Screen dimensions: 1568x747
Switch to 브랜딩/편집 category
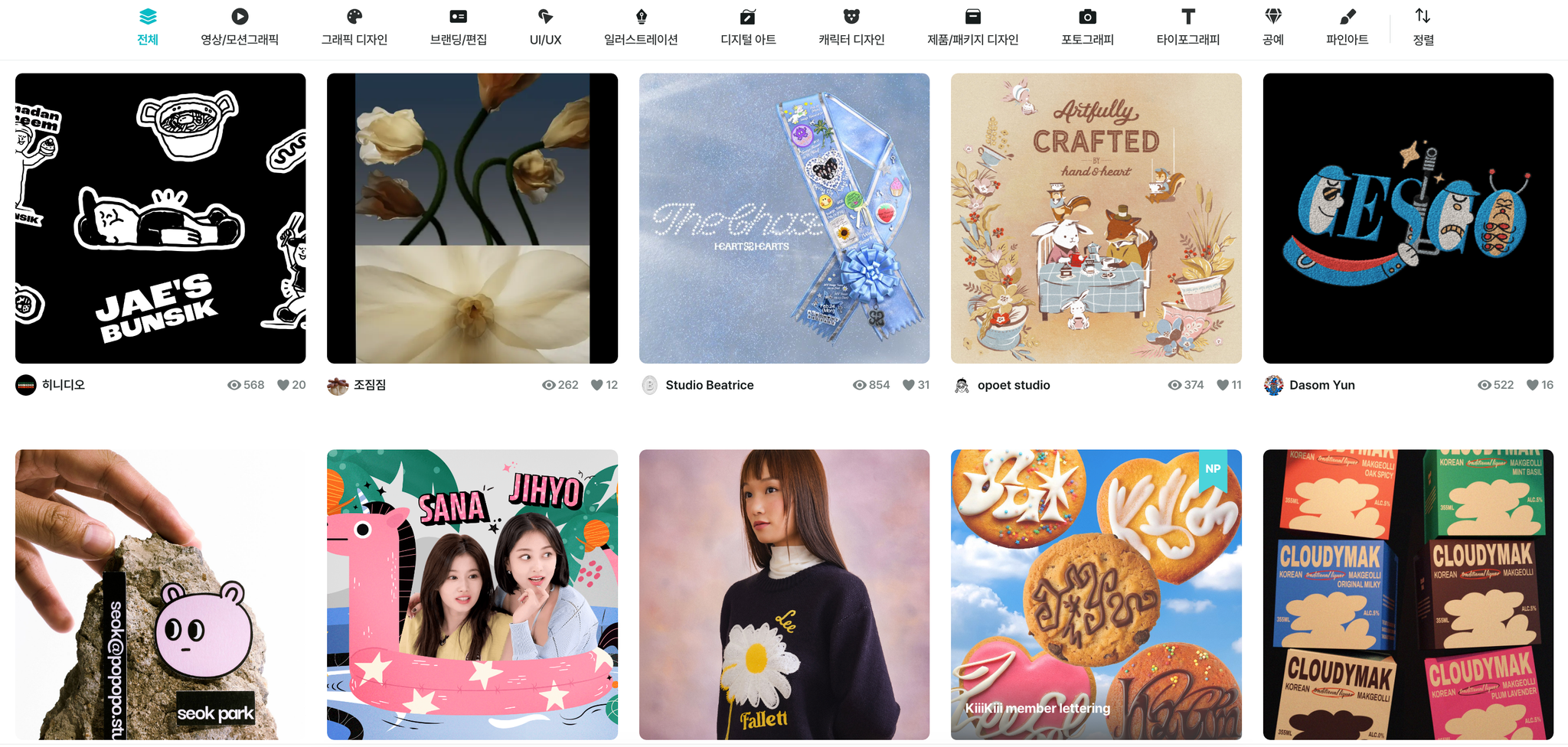click(458, 27)
